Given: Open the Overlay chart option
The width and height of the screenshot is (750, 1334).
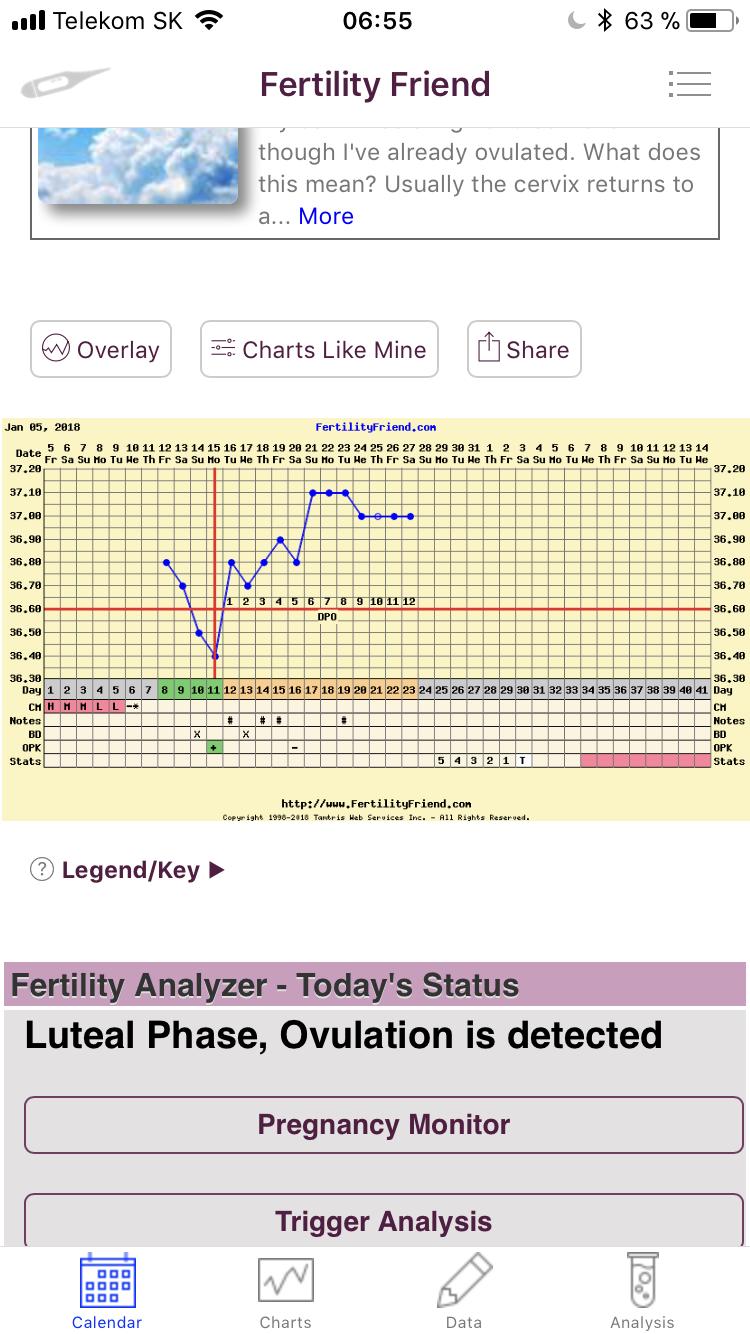Looking at the screenshot, I should point(101,349).
